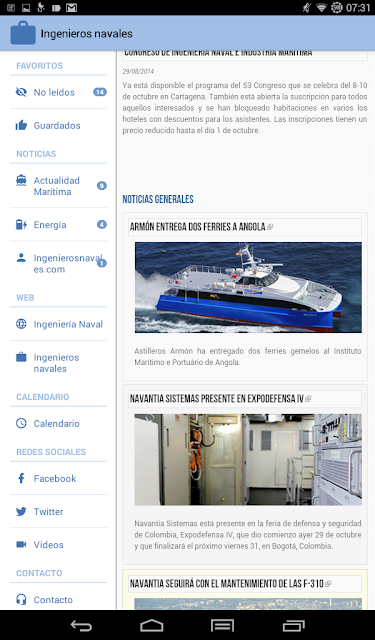Tap the blue ferry photo
Image resolution: width=375 pixels, height=640 pixels.
[x=248, y=287]
